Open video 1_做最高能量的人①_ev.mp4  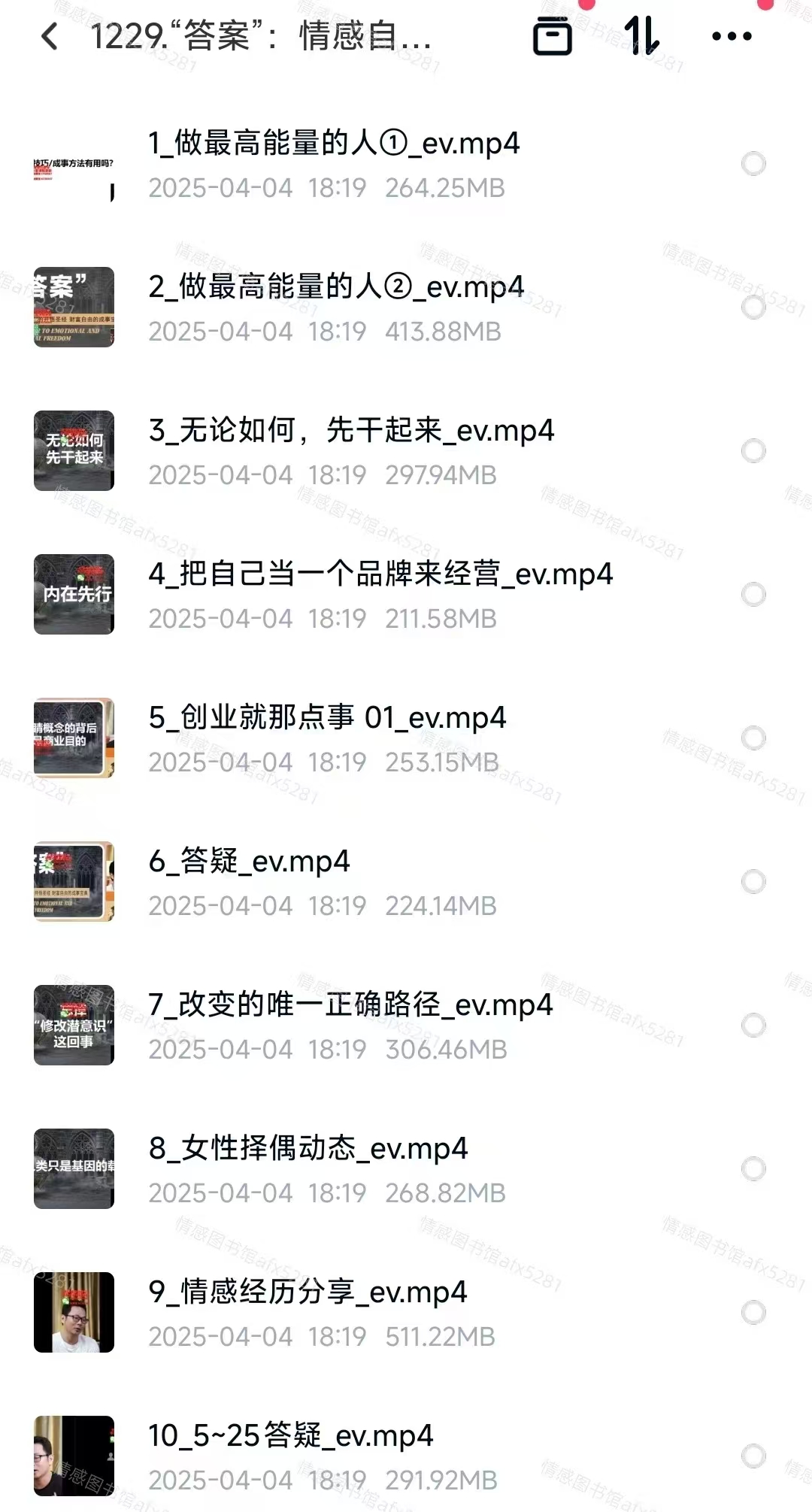pyautogui.click(x=334, y=144)
